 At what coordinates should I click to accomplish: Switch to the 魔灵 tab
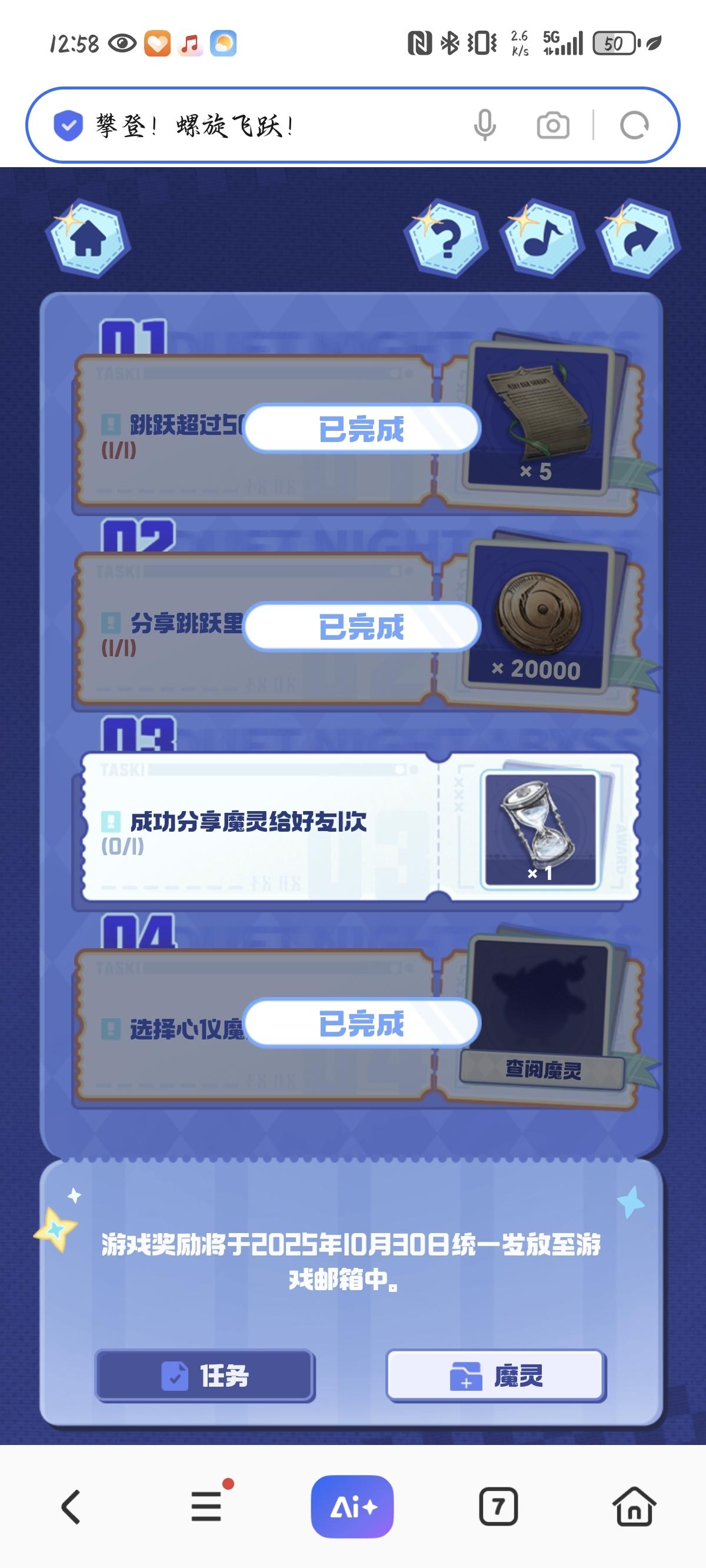click(495, 1376)
